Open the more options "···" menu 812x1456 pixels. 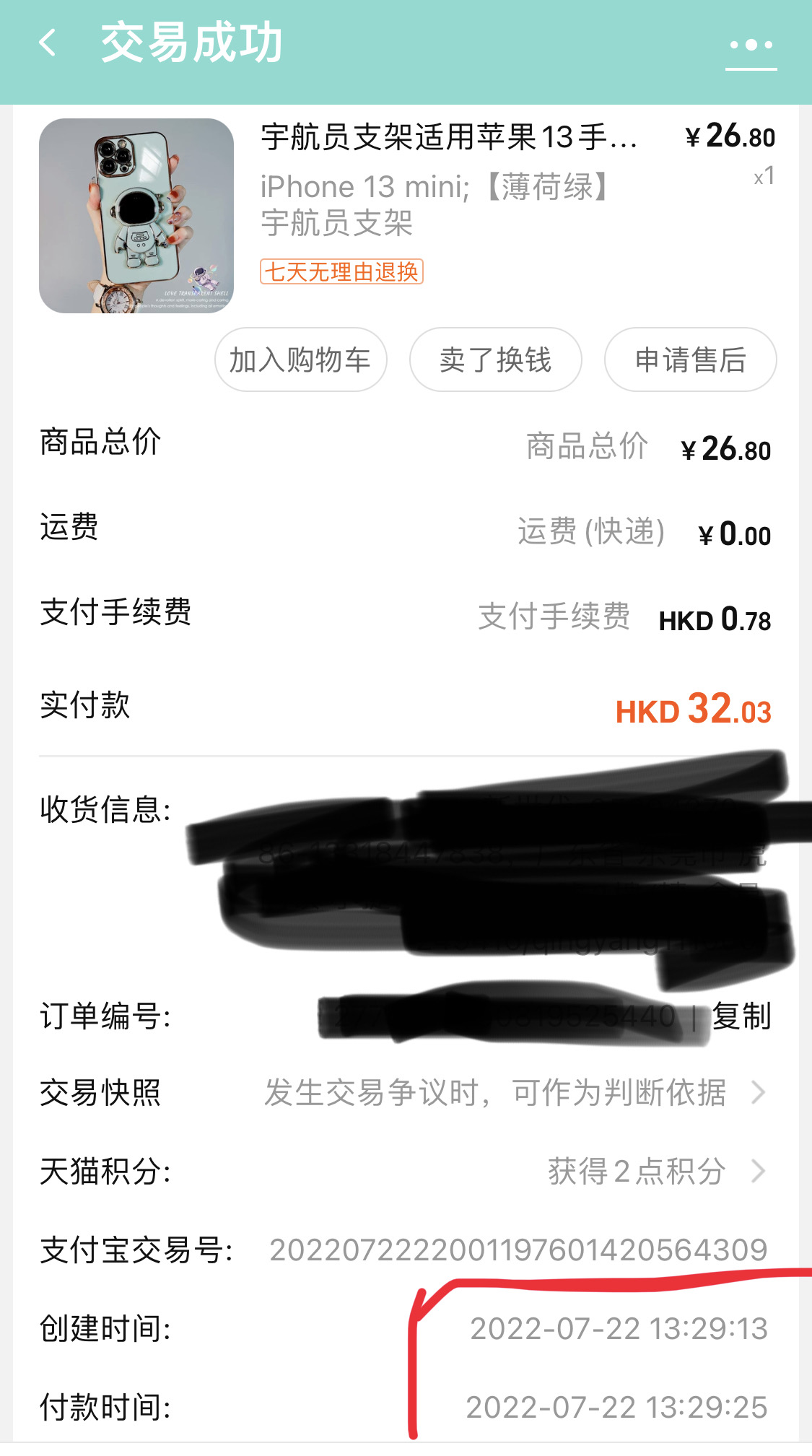pyautogui.click(x=746, y=43)
